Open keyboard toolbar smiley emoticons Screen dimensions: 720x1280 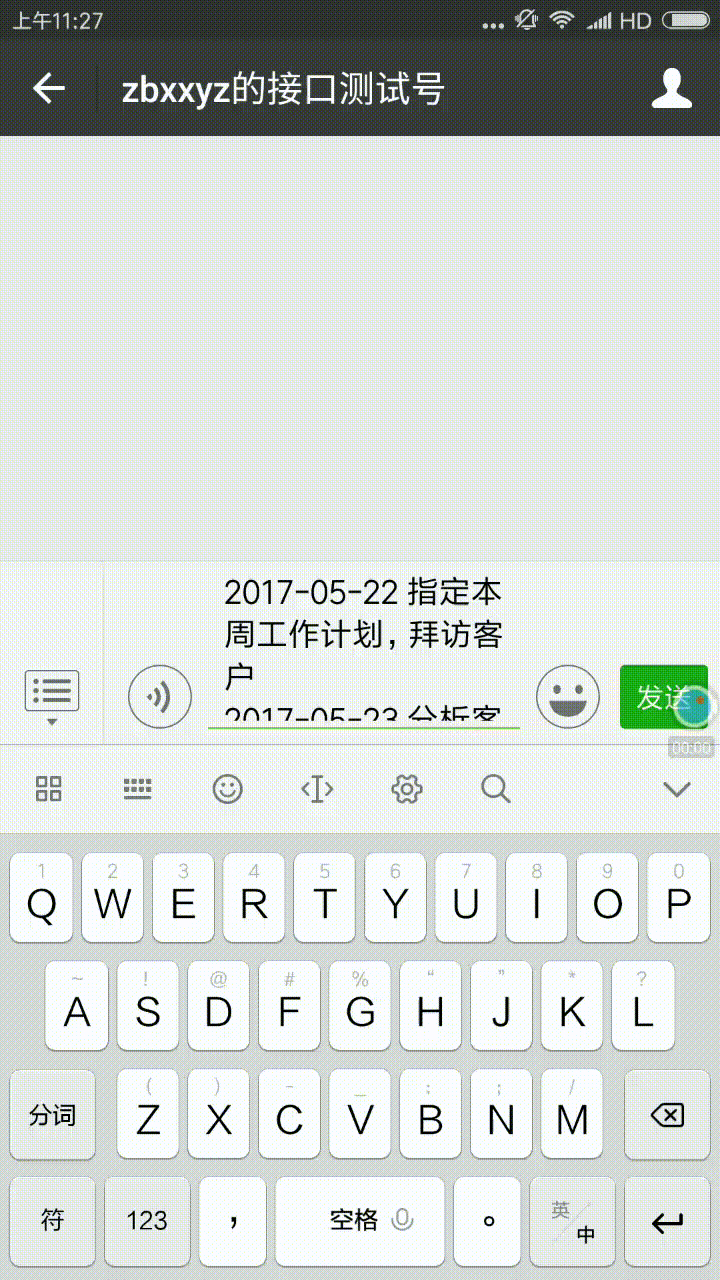(x=228, y=789)
